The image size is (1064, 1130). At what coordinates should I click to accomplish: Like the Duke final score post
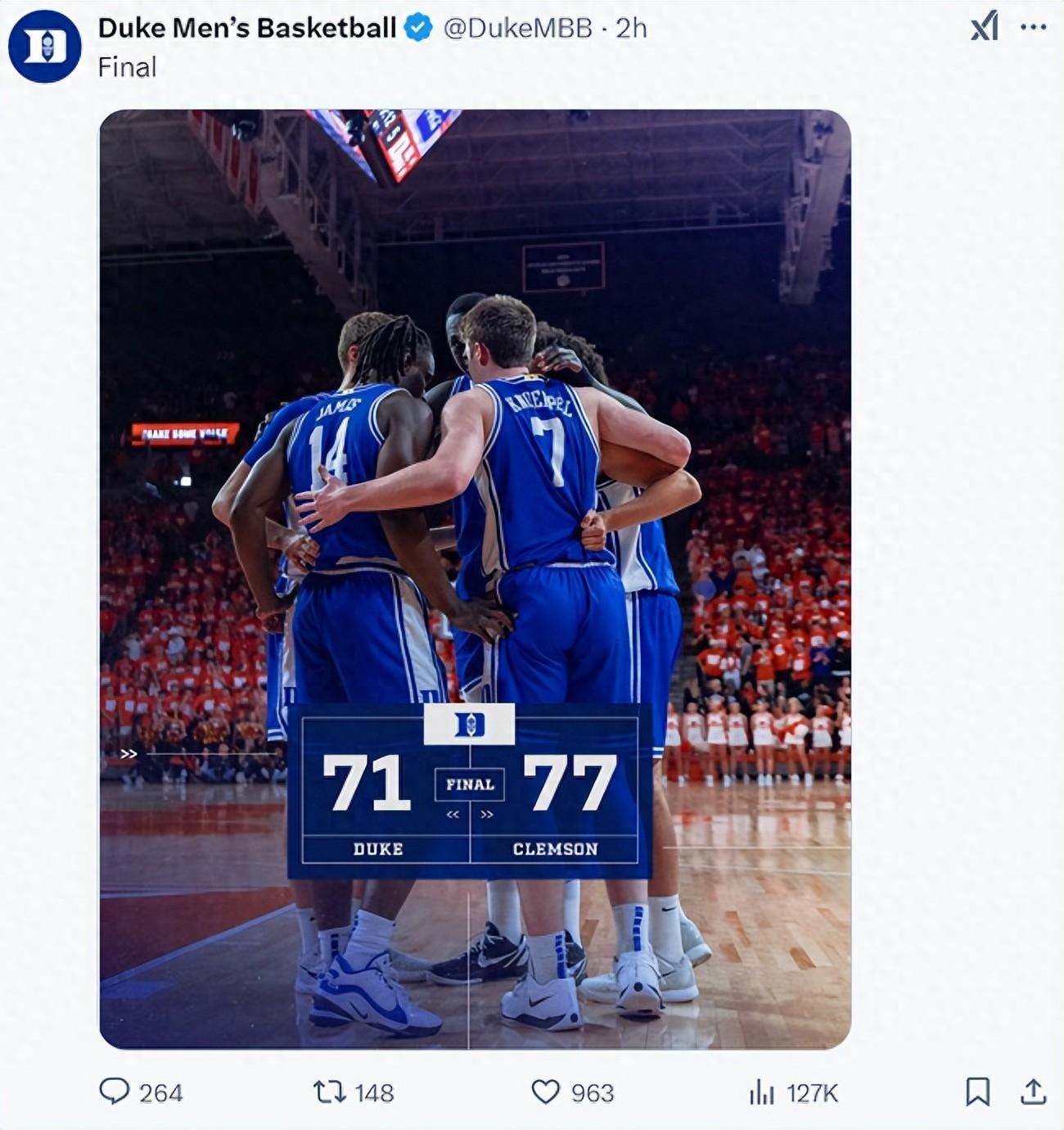click(546, 1092)
